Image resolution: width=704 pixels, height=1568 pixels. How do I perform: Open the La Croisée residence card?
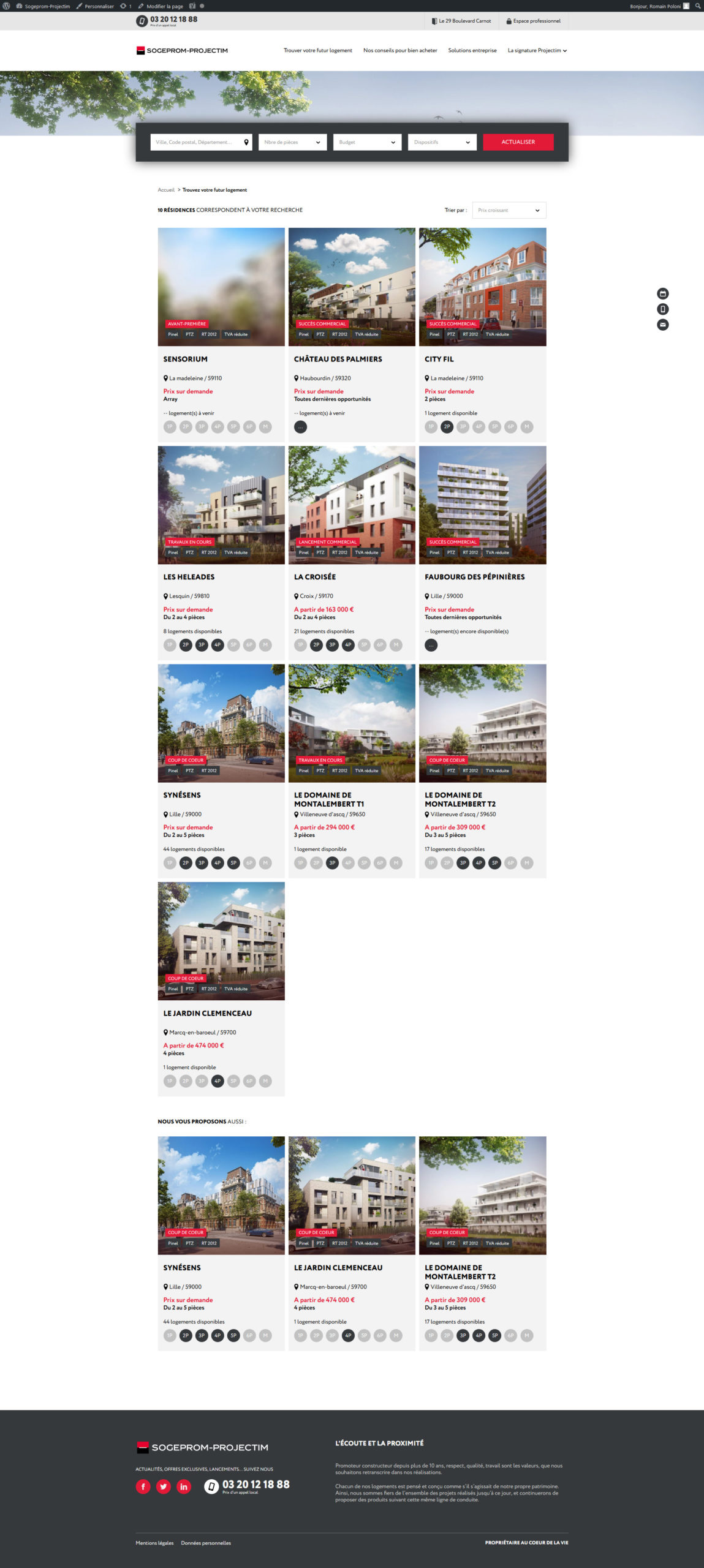point(314,577)
